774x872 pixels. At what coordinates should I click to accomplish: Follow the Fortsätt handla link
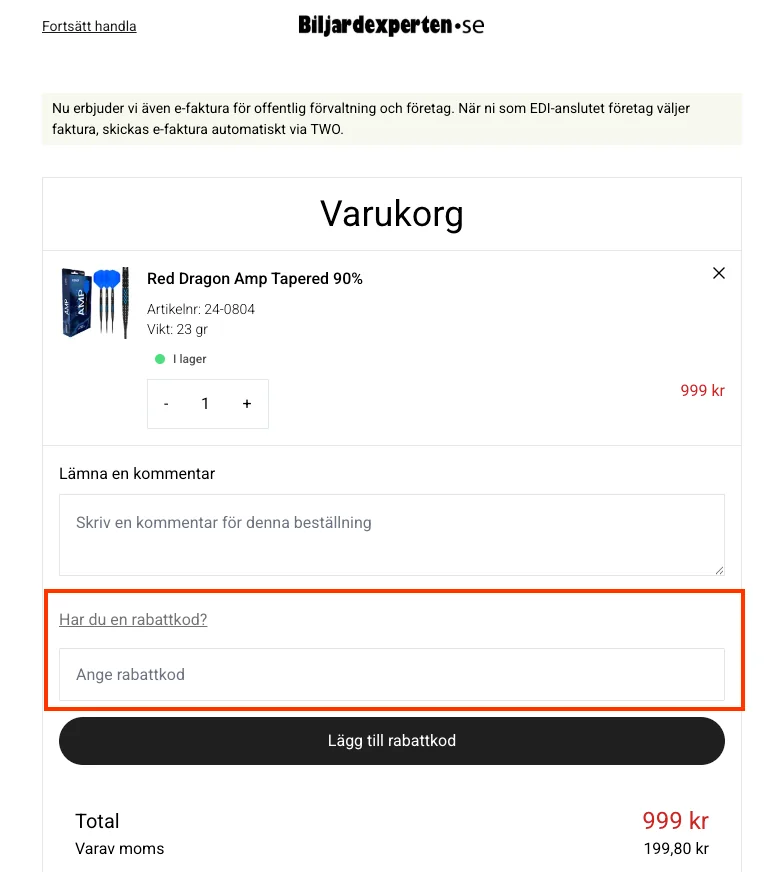coord(89,26)
